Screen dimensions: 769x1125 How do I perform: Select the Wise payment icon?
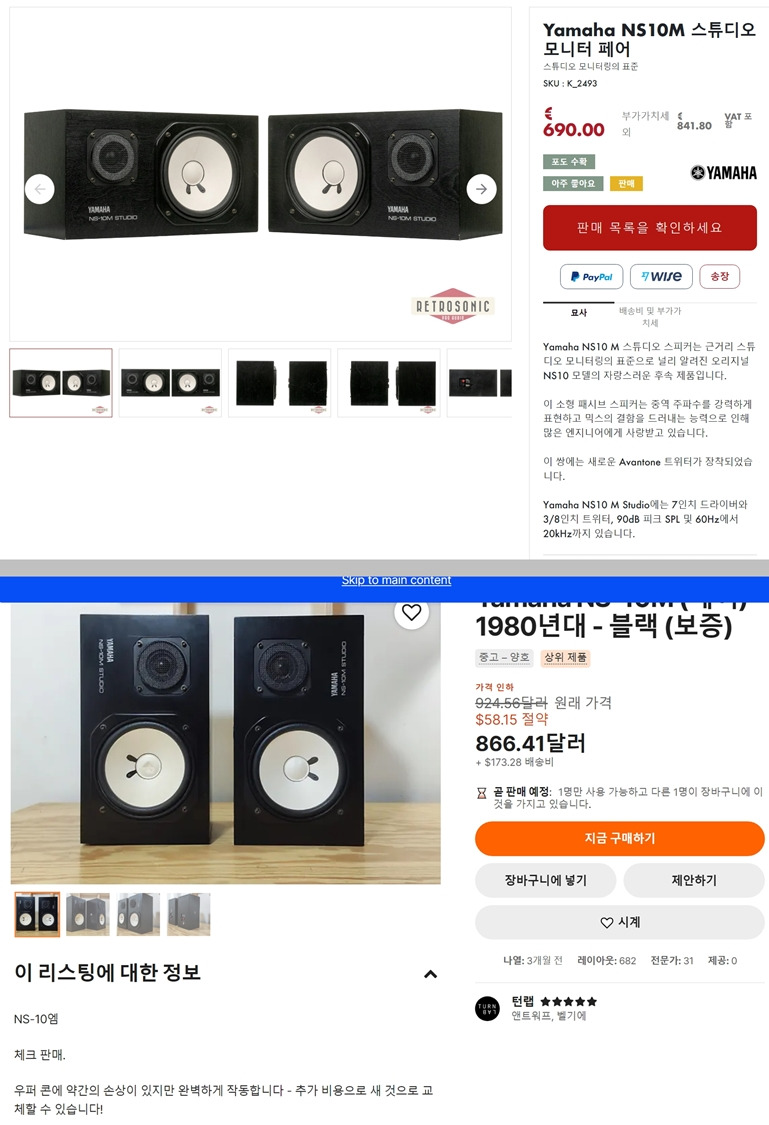click(663, 275)
